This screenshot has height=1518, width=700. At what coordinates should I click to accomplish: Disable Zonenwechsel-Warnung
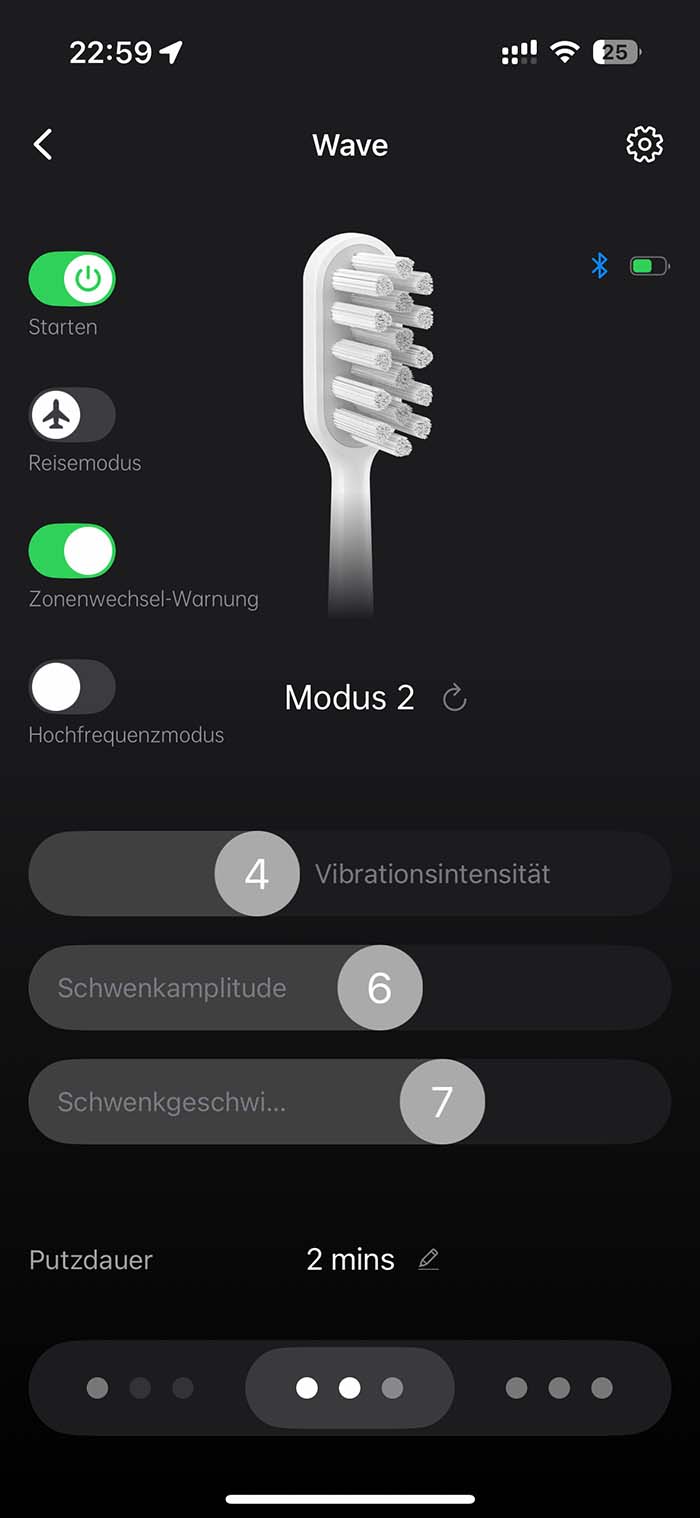[72, 551]
